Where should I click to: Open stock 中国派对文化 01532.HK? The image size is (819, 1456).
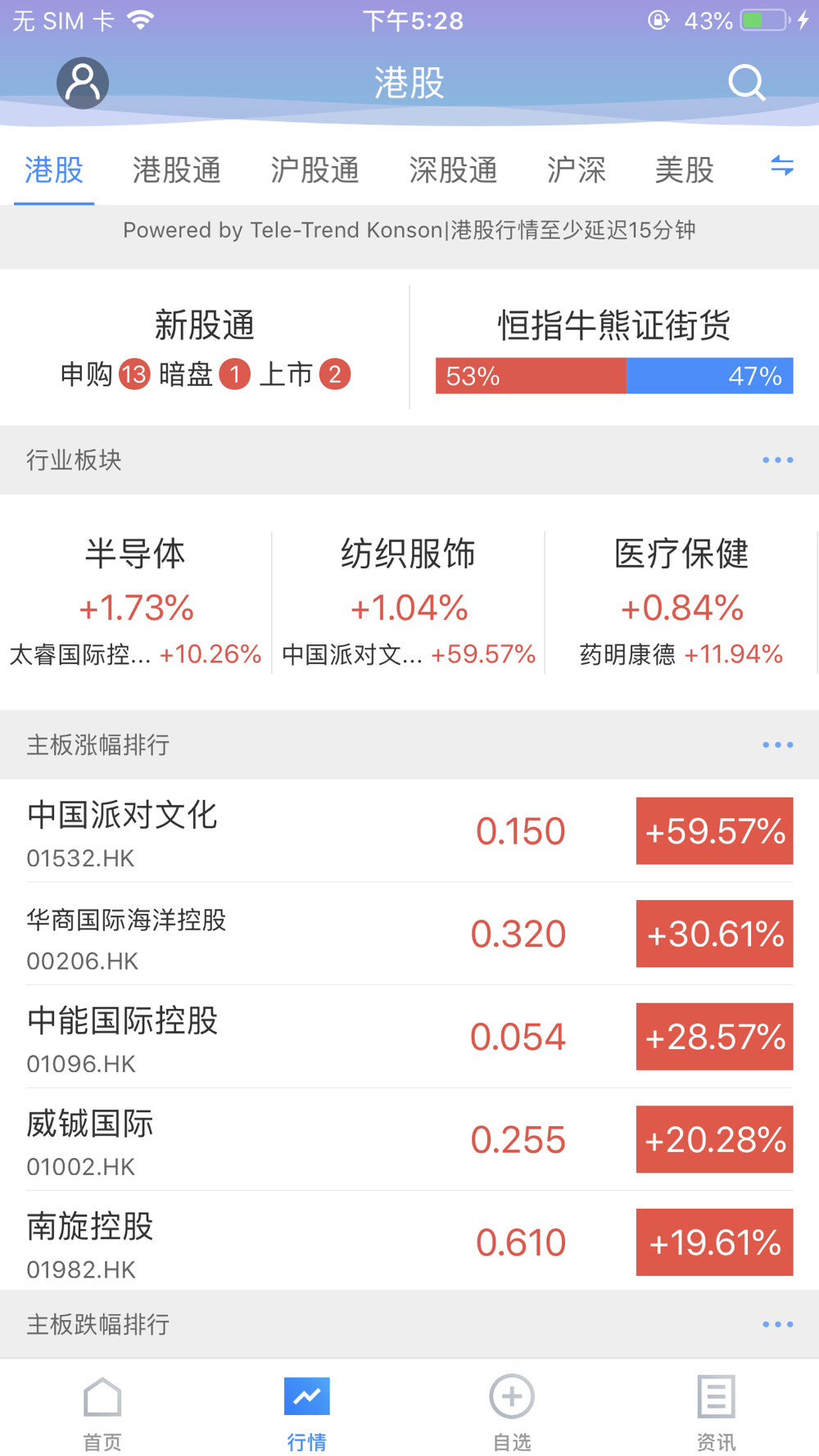pos(409,831)
